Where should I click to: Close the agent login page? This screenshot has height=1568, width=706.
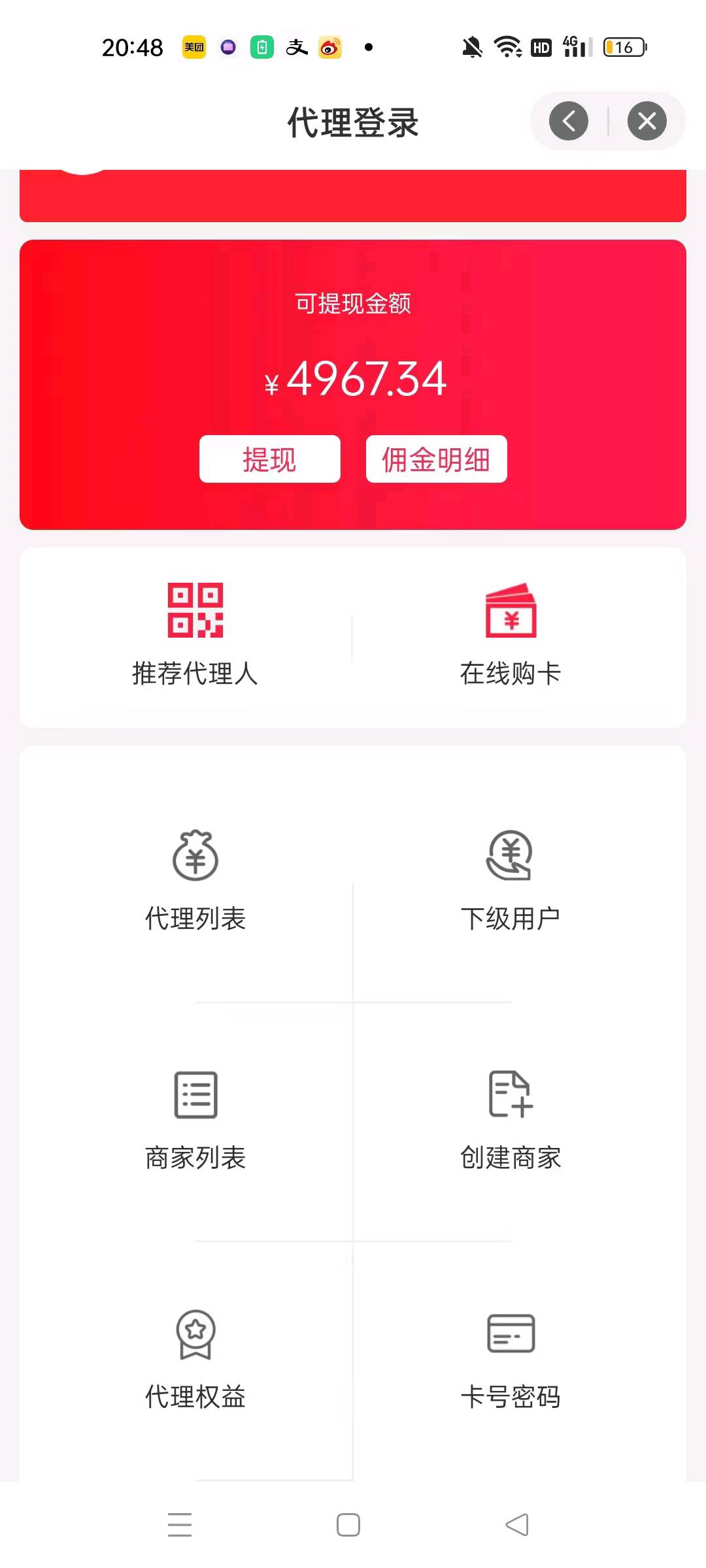647,121
